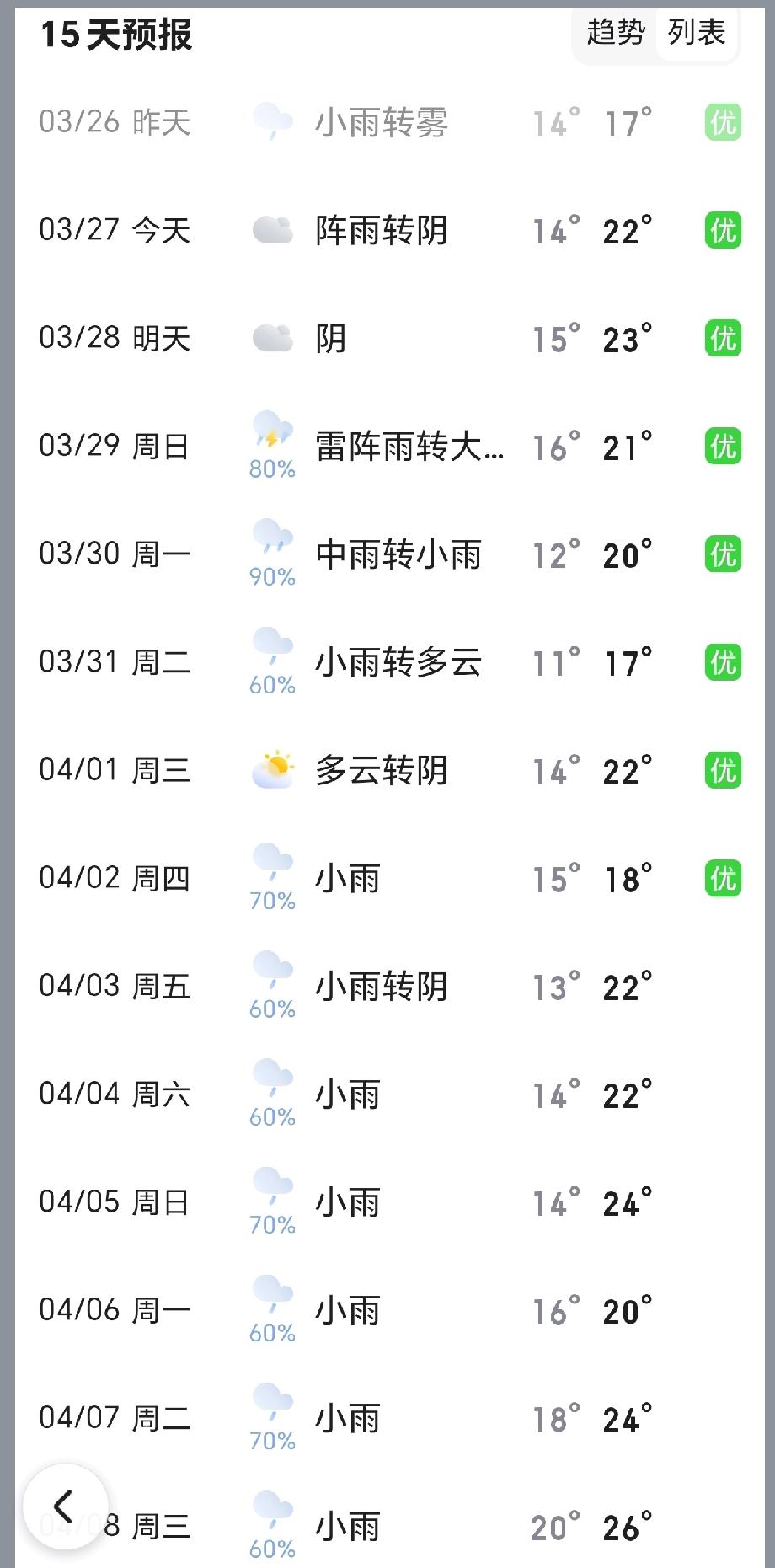Switch to the 趋势 view
The width and height of the screenshot is (775, 1568).
click(x=614, y=35)
